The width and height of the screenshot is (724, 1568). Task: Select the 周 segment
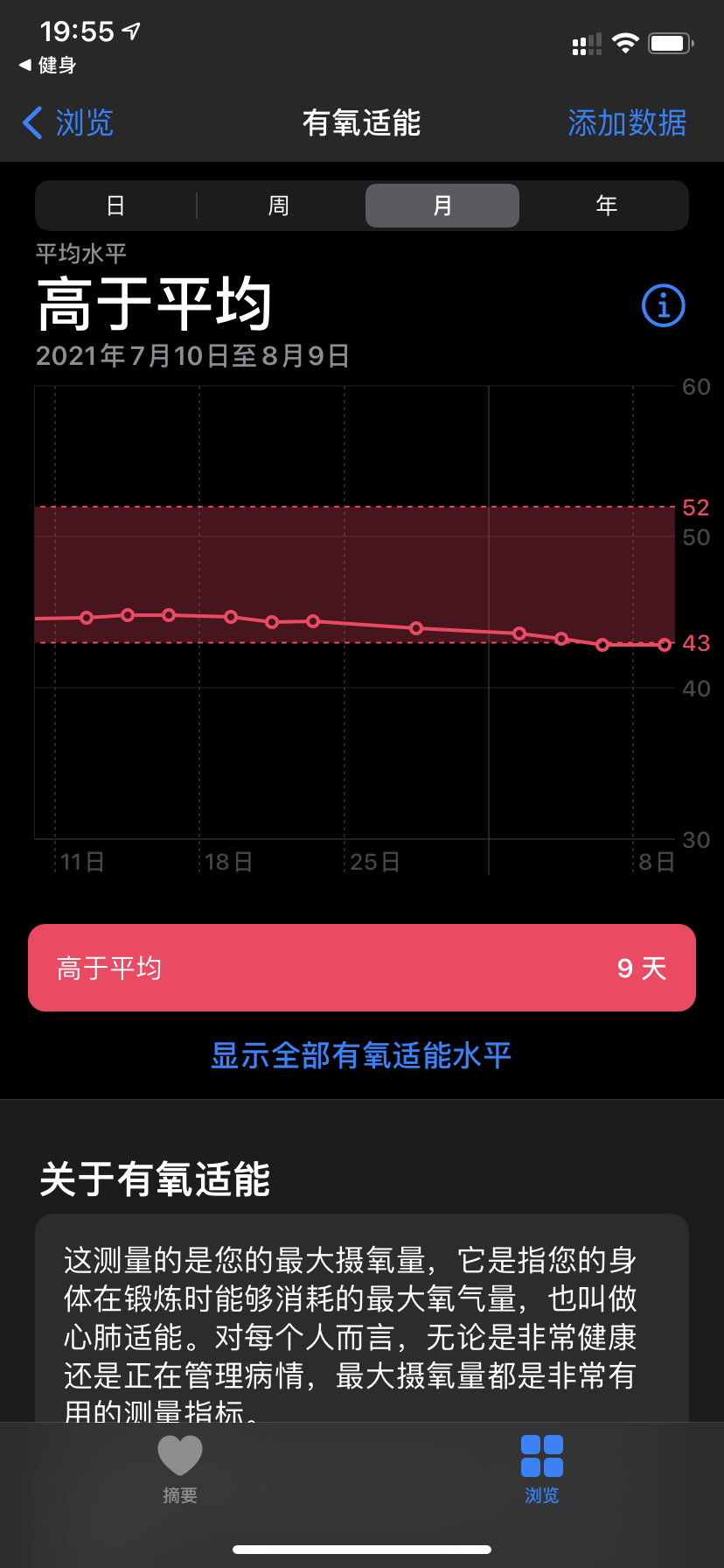279,206
